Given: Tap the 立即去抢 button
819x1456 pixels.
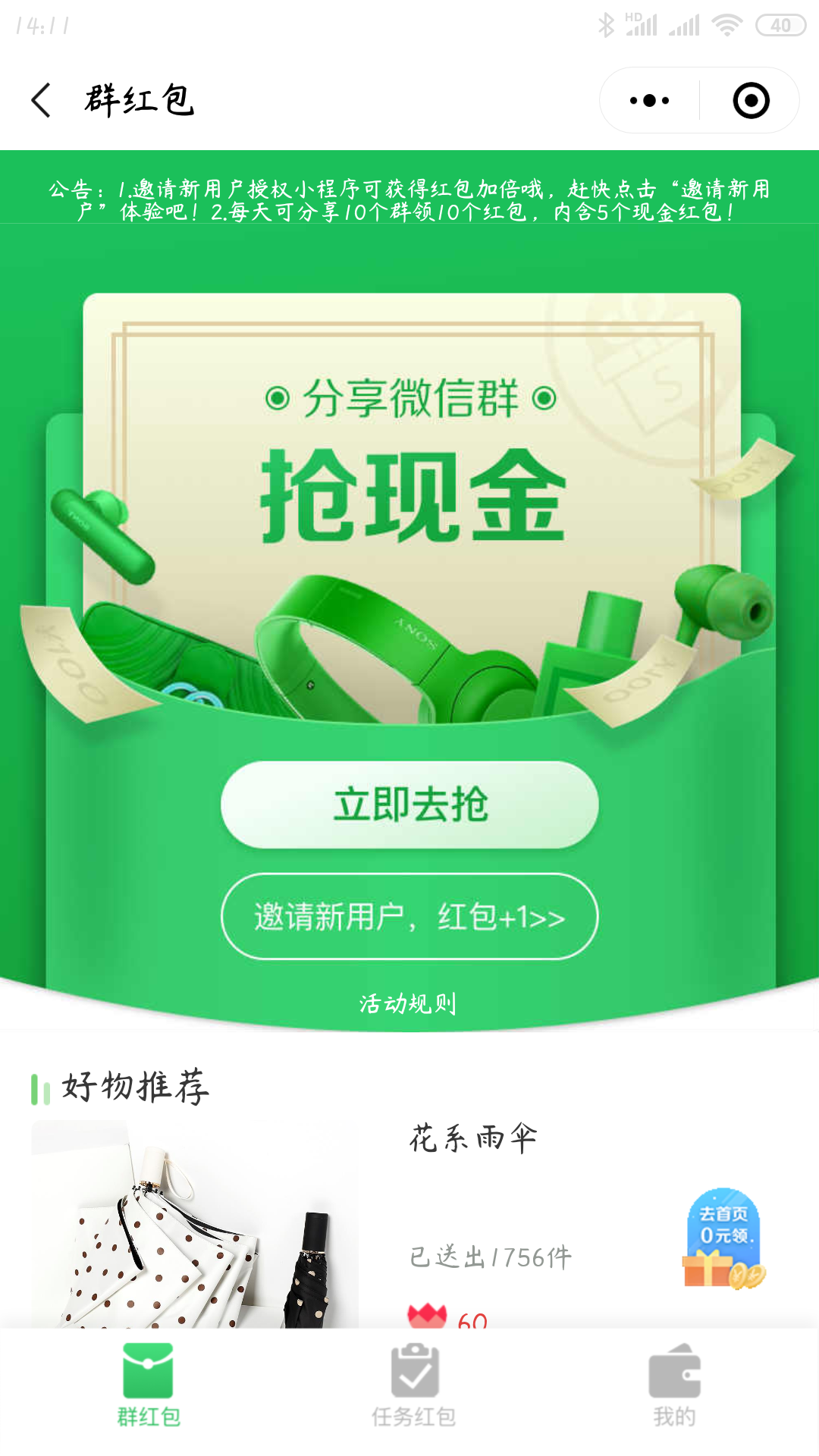Looking at the screenshot, I should point(409,805).
